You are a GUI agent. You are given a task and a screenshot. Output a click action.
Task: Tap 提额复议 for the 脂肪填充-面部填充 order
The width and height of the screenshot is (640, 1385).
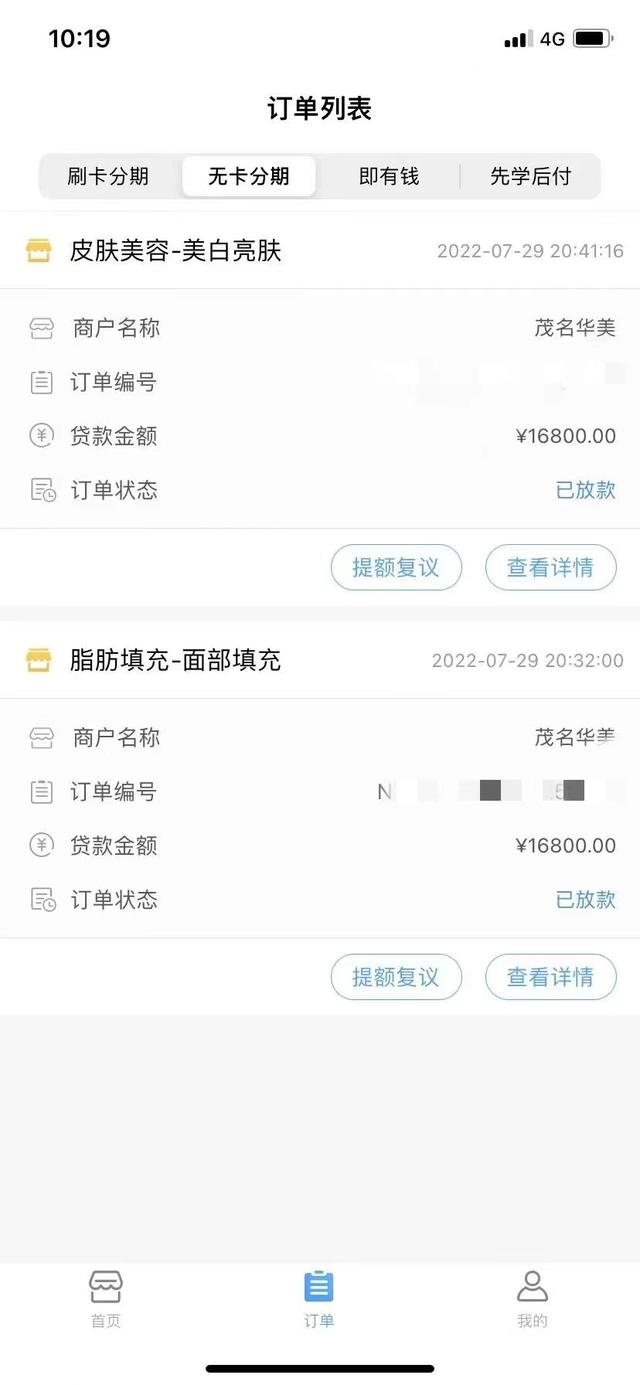point(396,977)
